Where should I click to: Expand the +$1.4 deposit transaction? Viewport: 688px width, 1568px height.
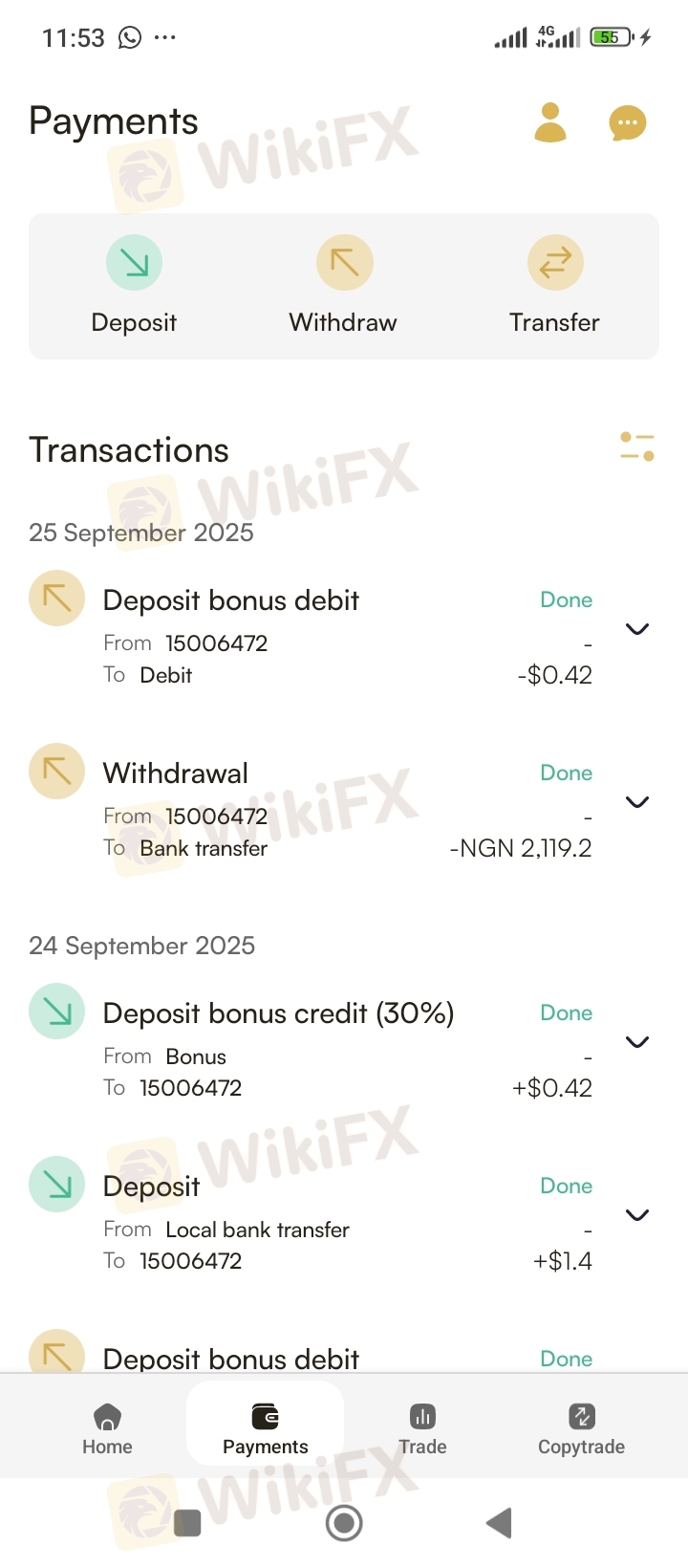636,1215
